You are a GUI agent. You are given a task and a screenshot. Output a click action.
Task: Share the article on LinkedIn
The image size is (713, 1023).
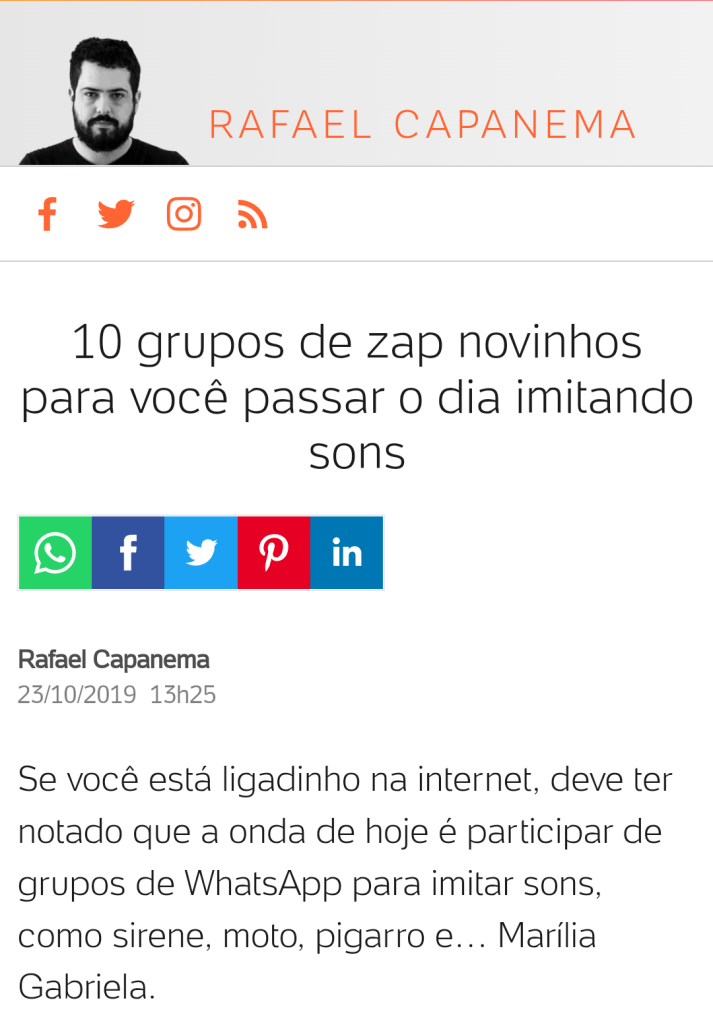pyautogui.click(x=347, y=553)
